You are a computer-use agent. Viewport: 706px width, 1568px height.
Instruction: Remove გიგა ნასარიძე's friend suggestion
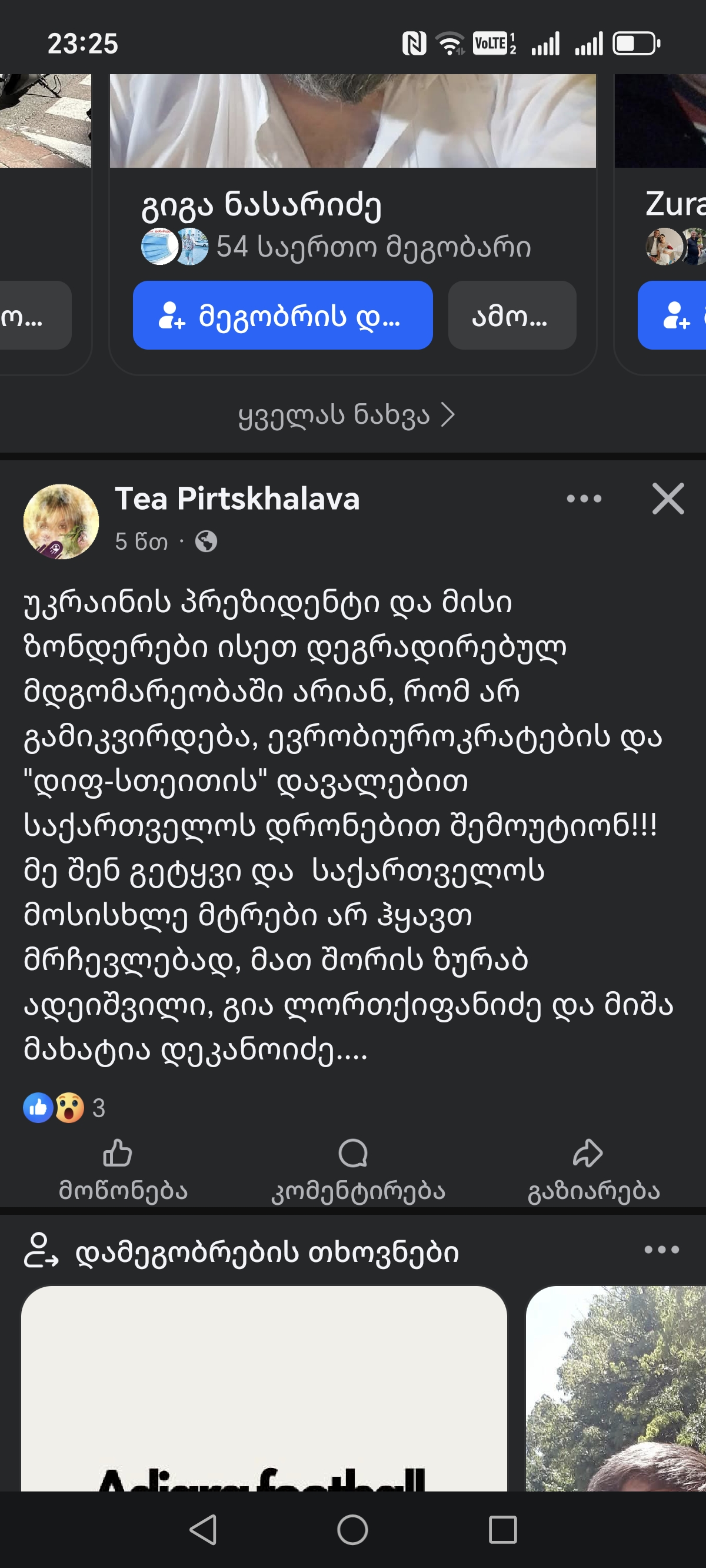(511, 315)
